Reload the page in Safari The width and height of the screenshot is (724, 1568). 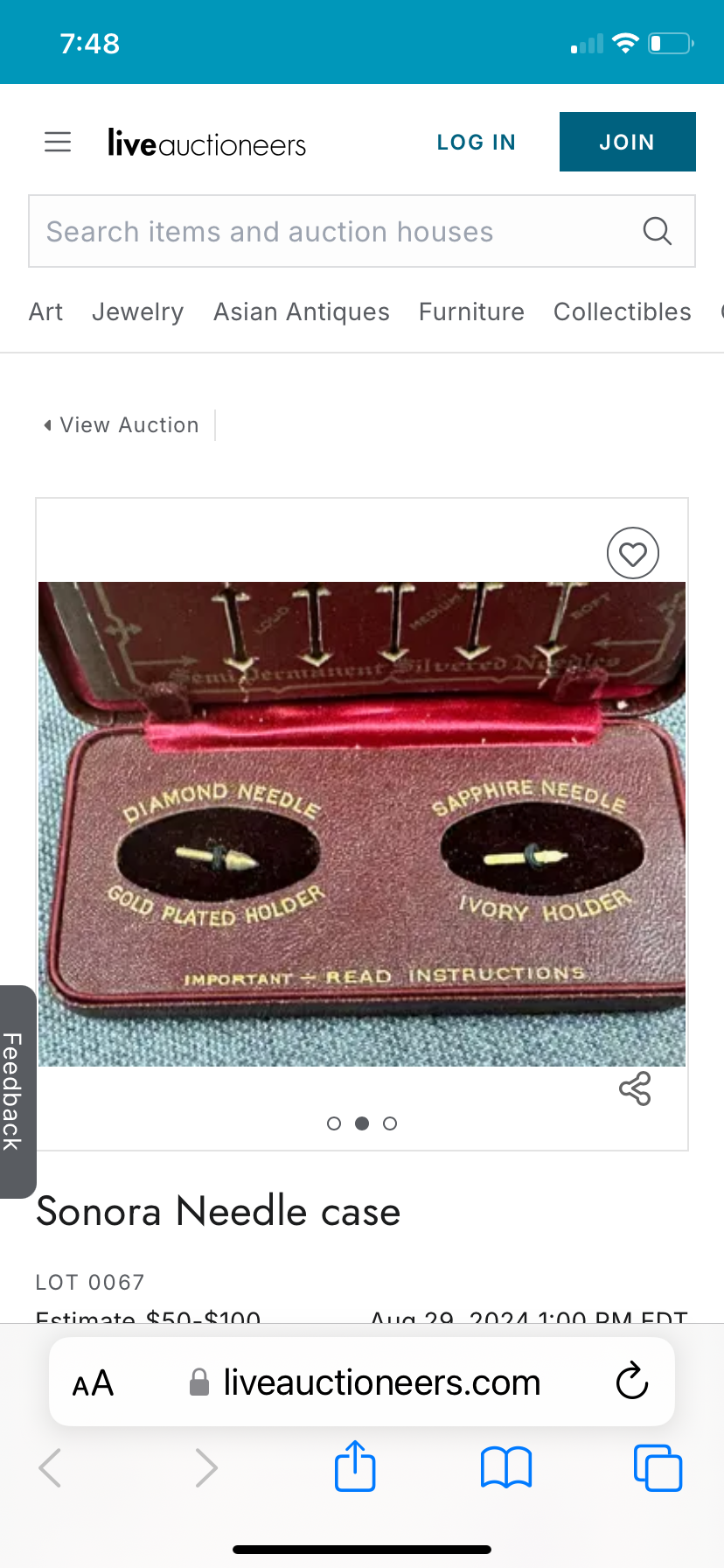coord(631,1382)
